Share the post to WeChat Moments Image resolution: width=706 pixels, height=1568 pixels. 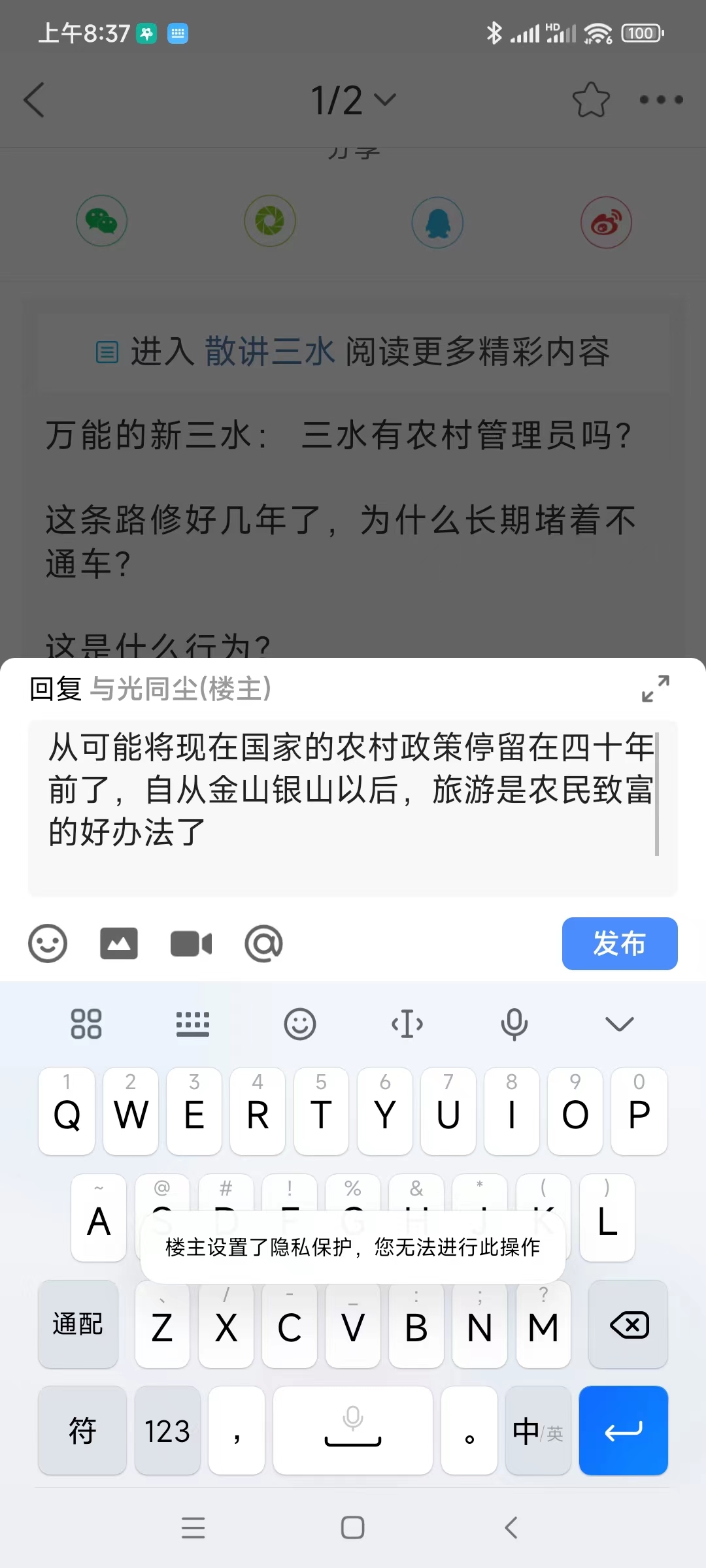269,222
